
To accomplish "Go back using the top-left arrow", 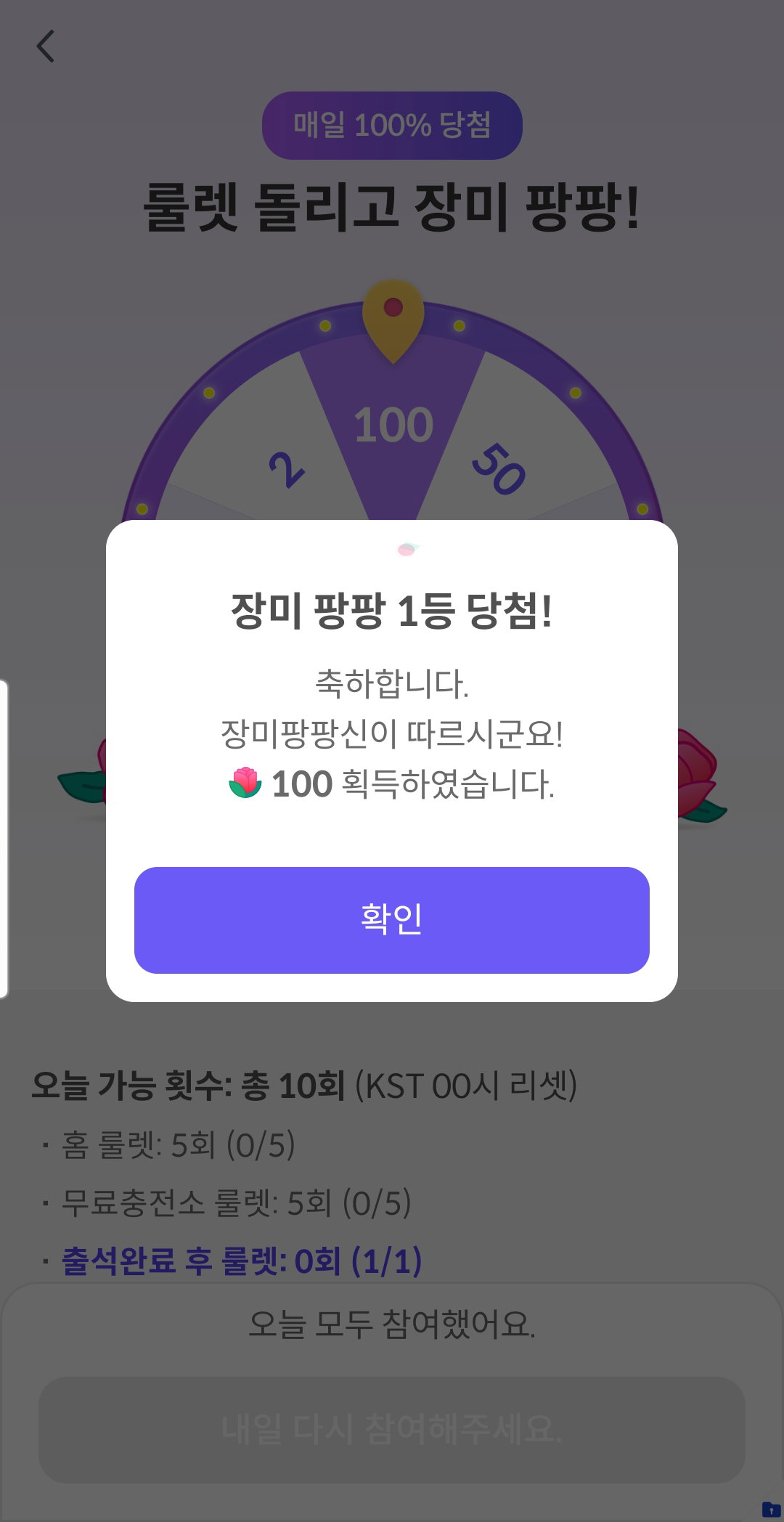I will coord(46,46).
